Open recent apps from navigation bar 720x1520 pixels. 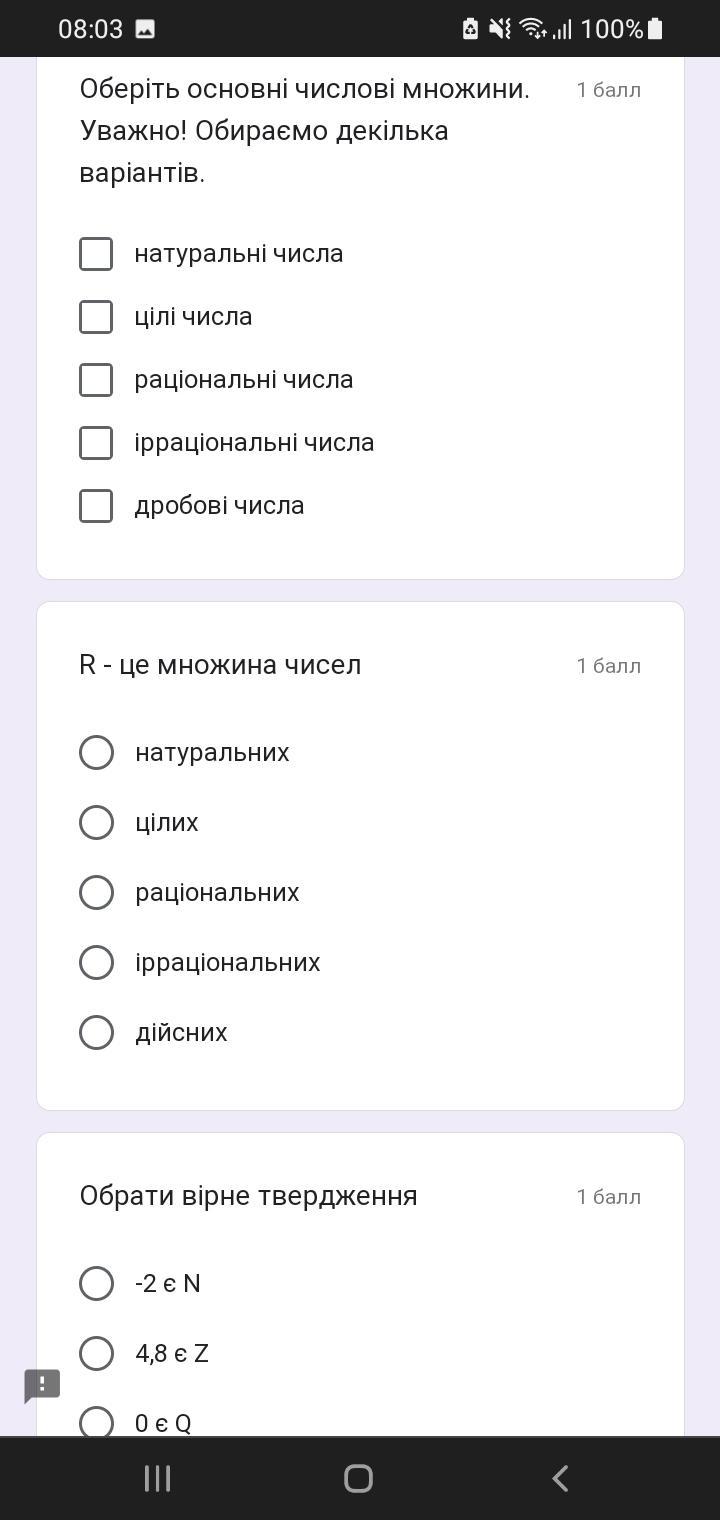[157, 1478]
